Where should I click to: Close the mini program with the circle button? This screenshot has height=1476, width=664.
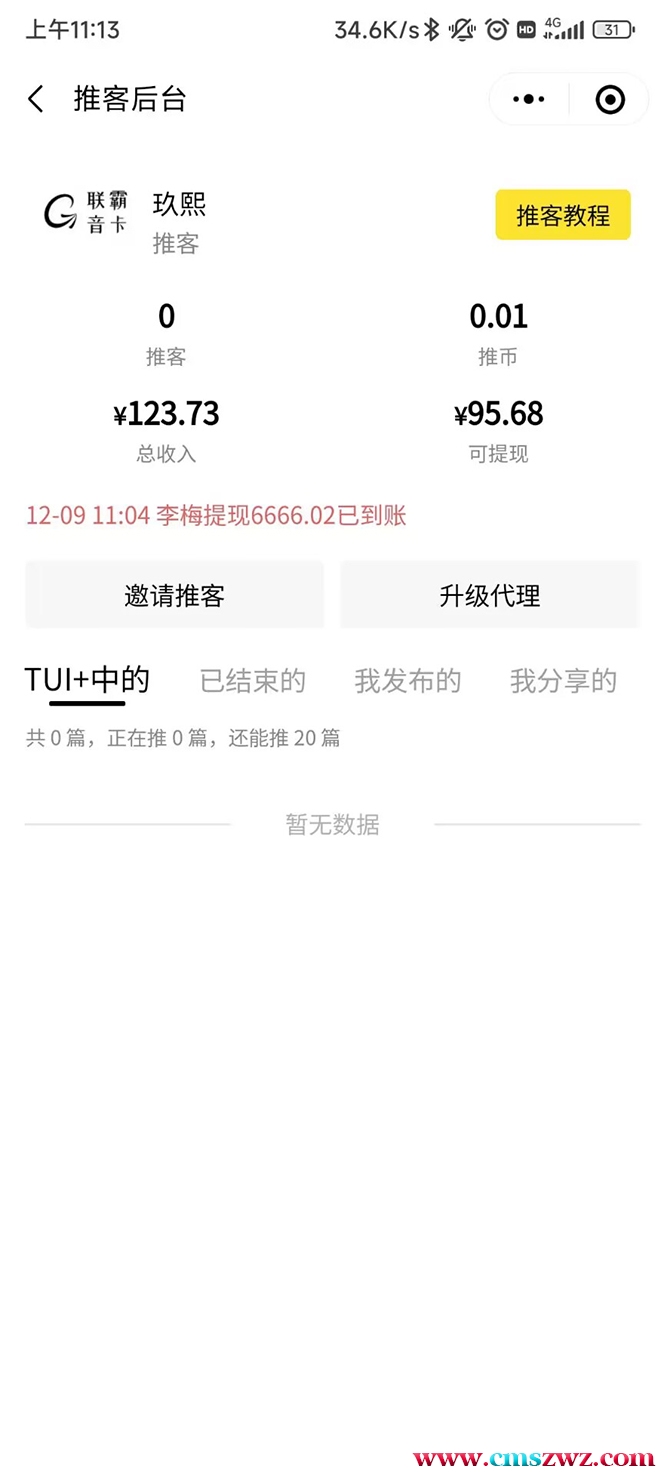609,99
